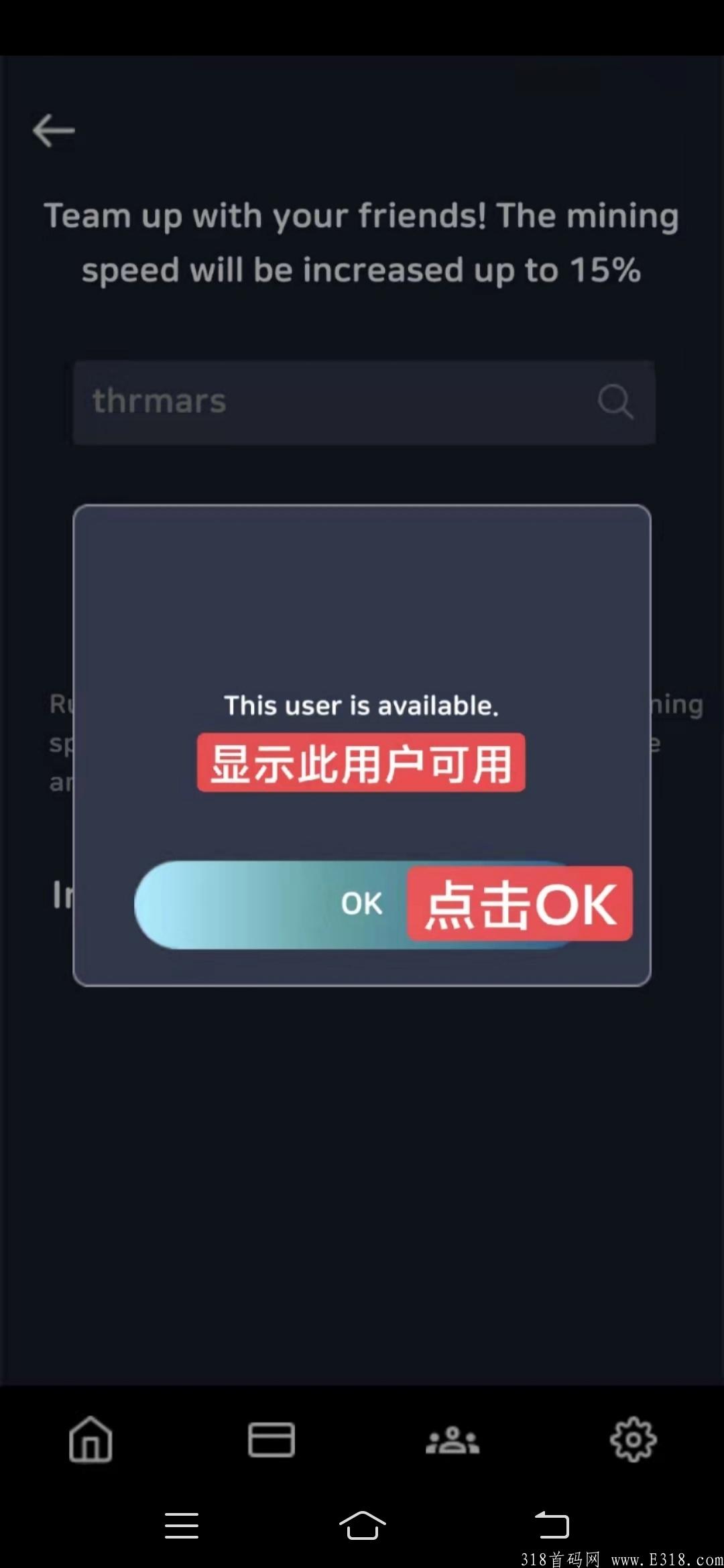The image size is (724, 1568).
Task: Switch to the team friends tab
Action: [x=452, y=1439]
